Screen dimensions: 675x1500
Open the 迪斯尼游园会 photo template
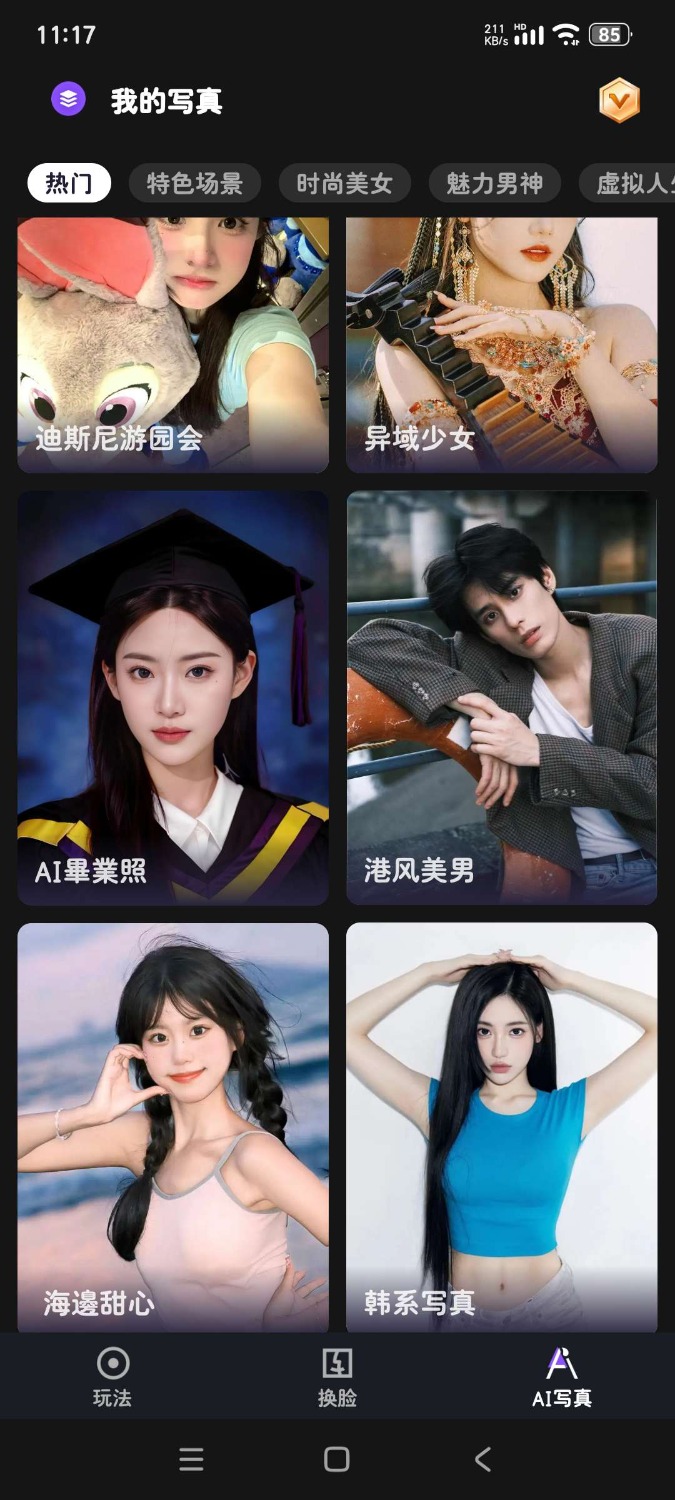[173, 345]
